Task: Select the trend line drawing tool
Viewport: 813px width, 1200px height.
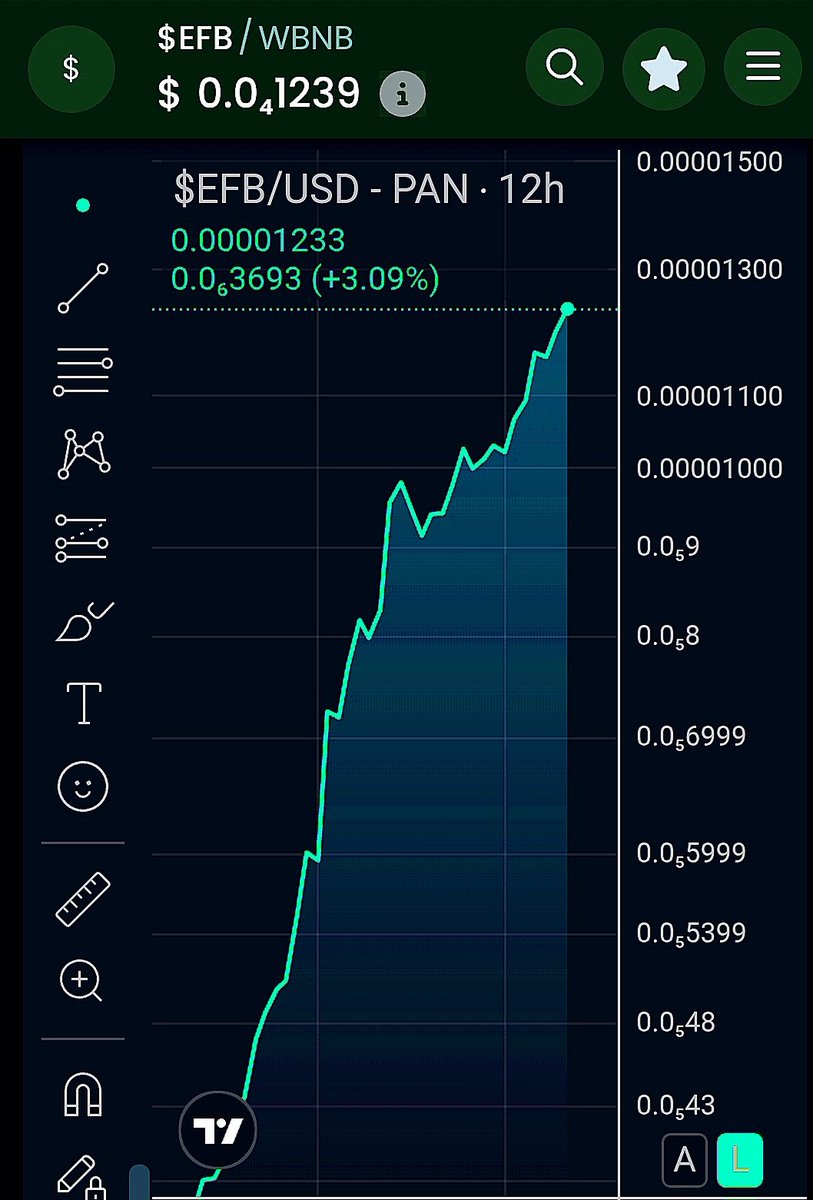Action: [x=83, y=289]
